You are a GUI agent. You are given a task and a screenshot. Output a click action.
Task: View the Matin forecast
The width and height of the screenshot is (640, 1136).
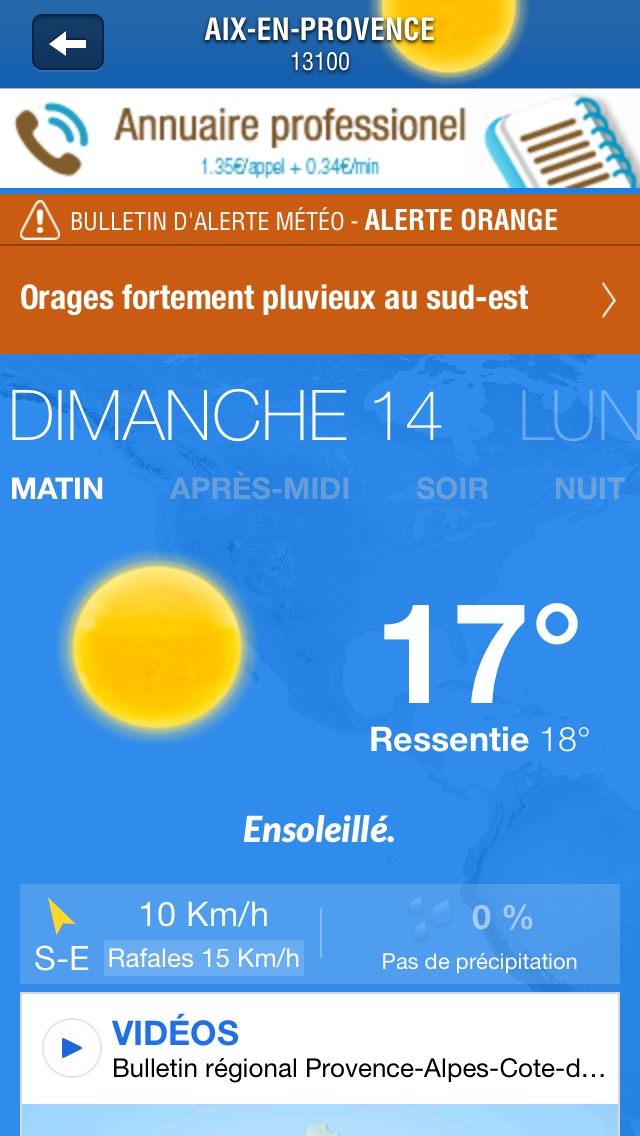click(x=57, y=489)
